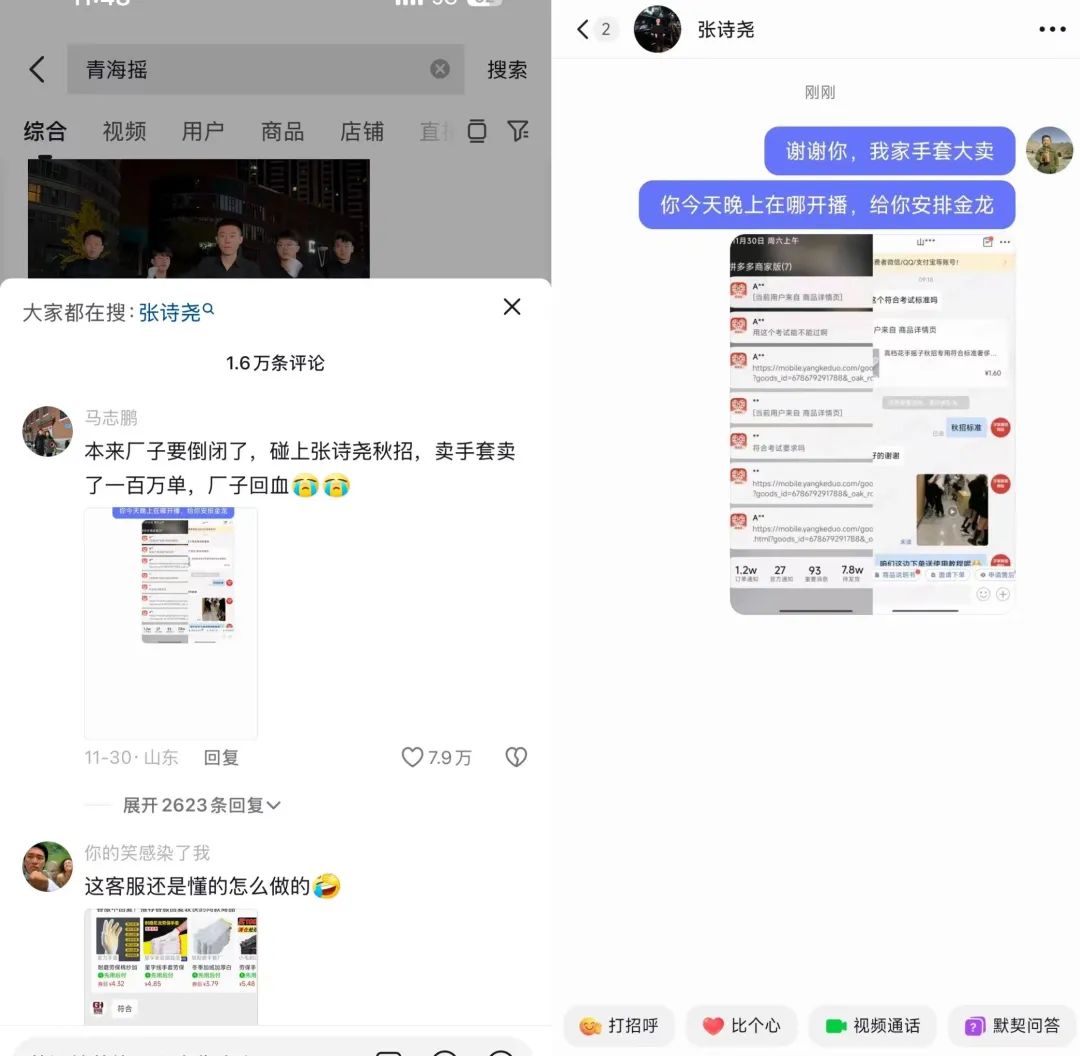Open the screenshot image sent in chat
Screen dimensions: 1080x1056
[x=872, y=424]
